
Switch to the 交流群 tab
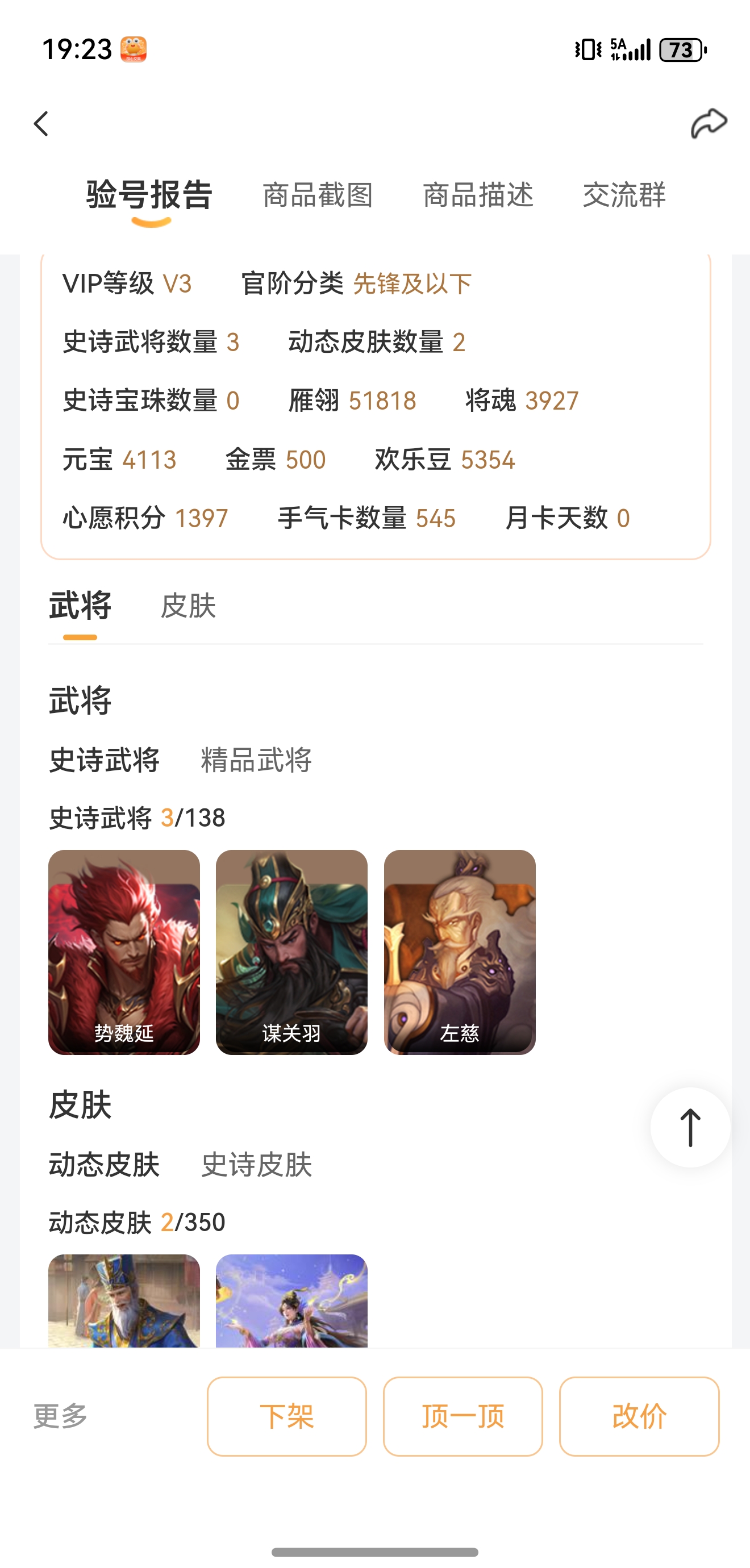point(624,195)
